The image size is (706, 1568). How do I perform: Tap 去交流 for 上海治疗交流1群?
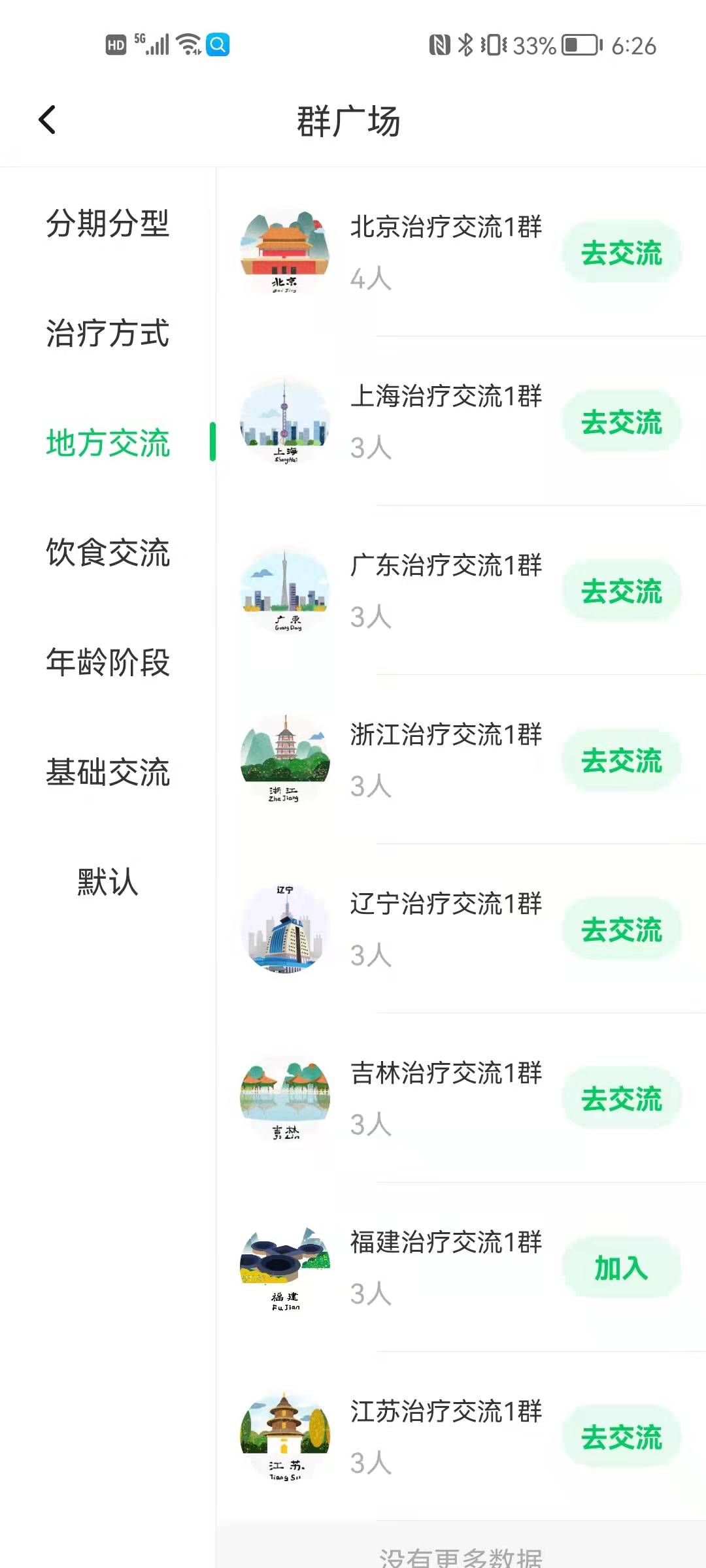click(x=621, y=422)
